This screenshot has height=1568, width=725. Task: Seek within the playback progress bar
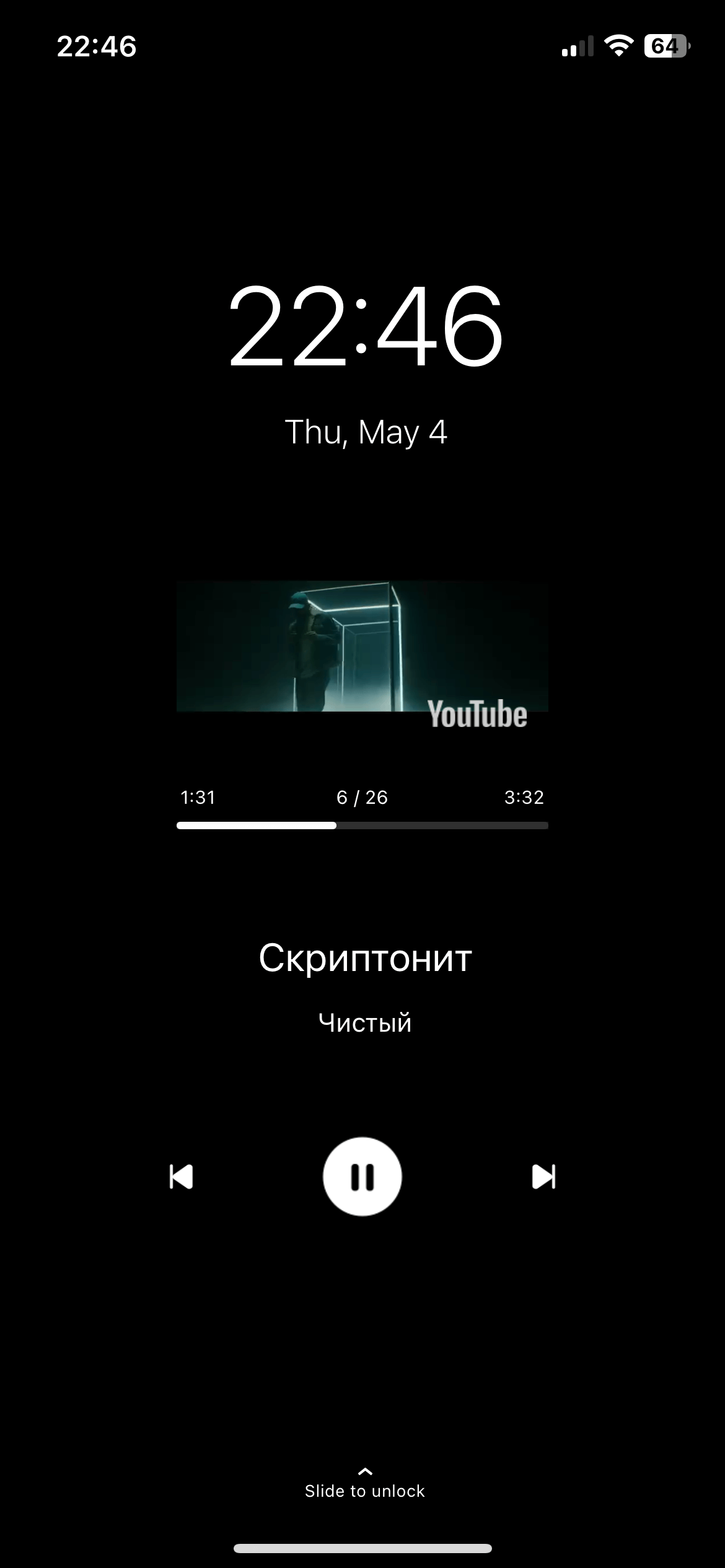coord(362,825)
